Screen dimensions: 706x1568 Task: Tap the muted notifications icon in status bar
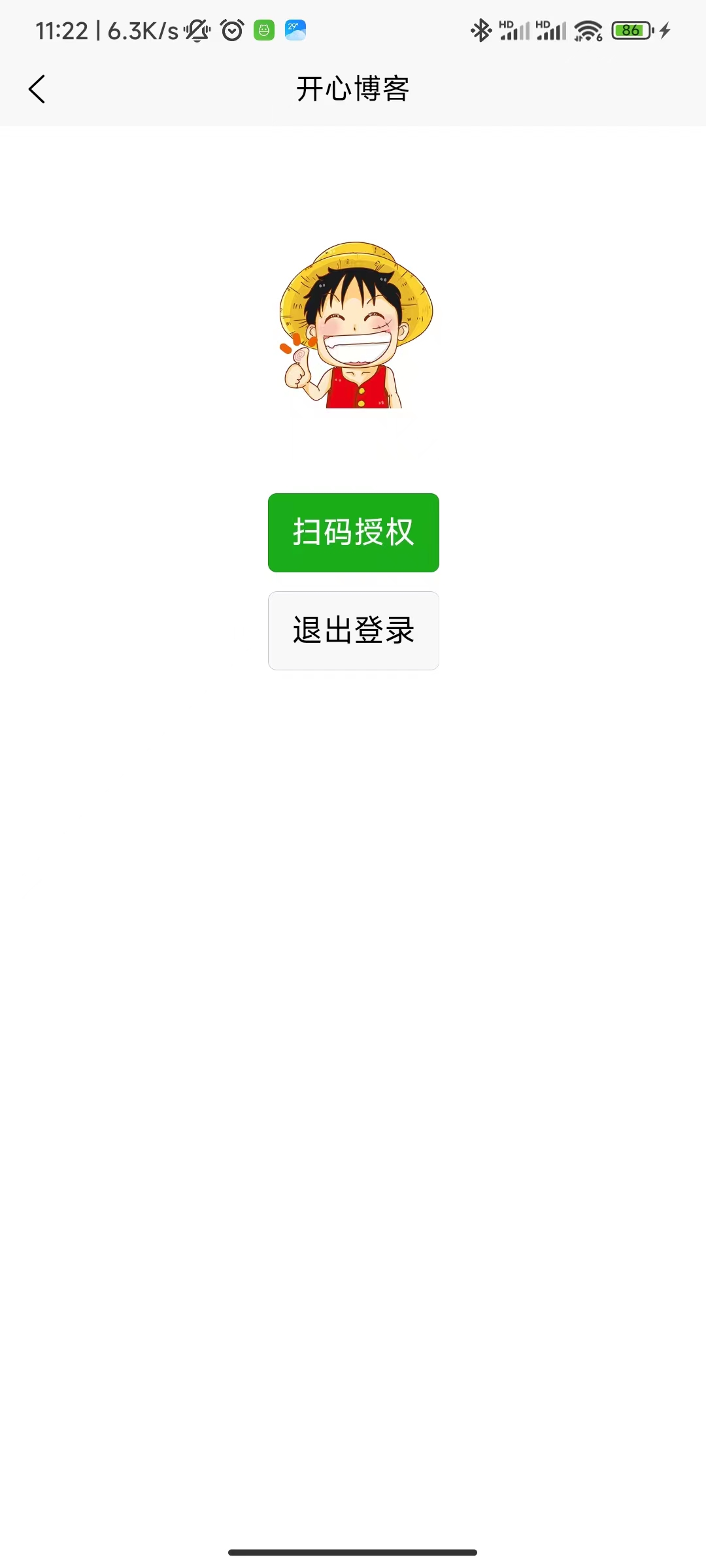click(x=197, y=29)
